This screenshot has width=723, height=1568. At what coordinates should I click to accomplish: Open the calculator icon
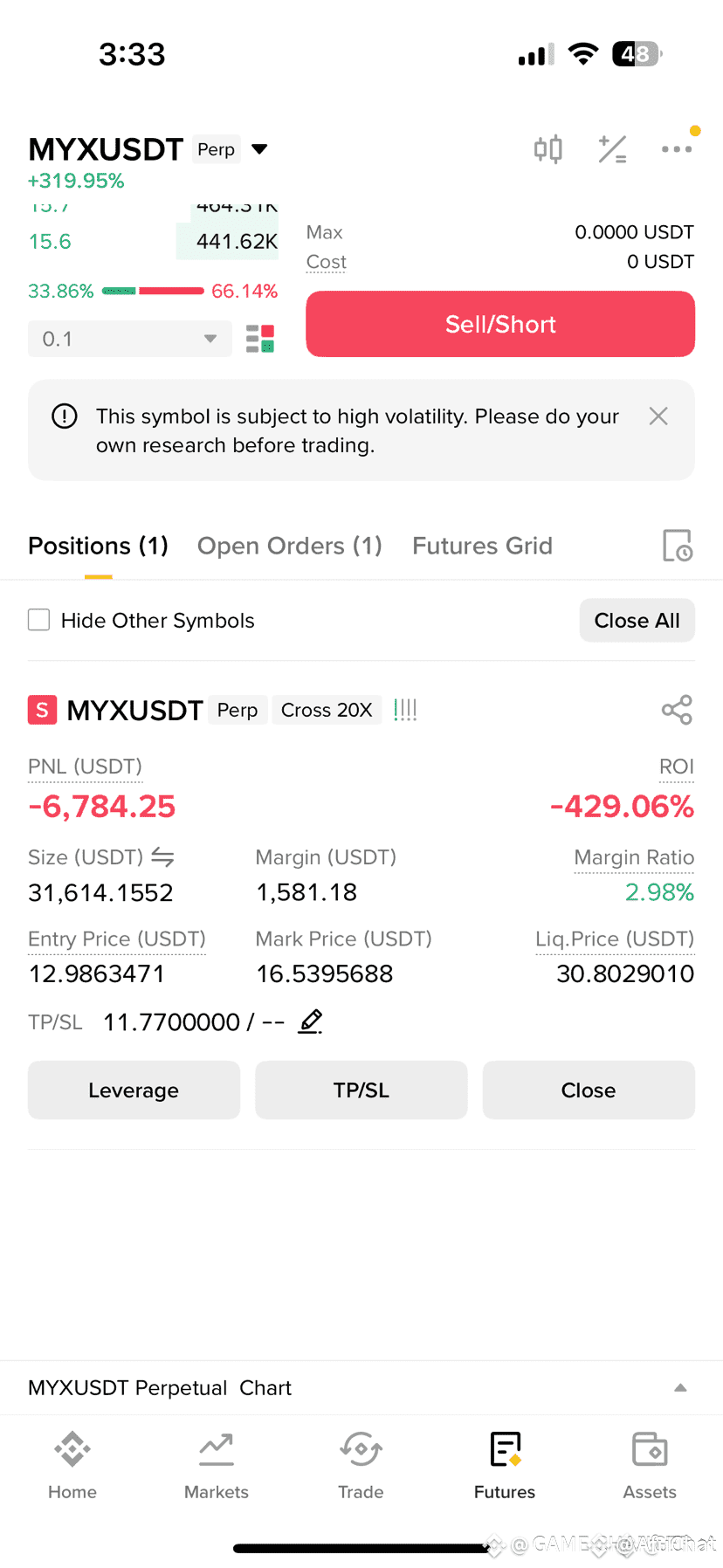tap(612, 149)
